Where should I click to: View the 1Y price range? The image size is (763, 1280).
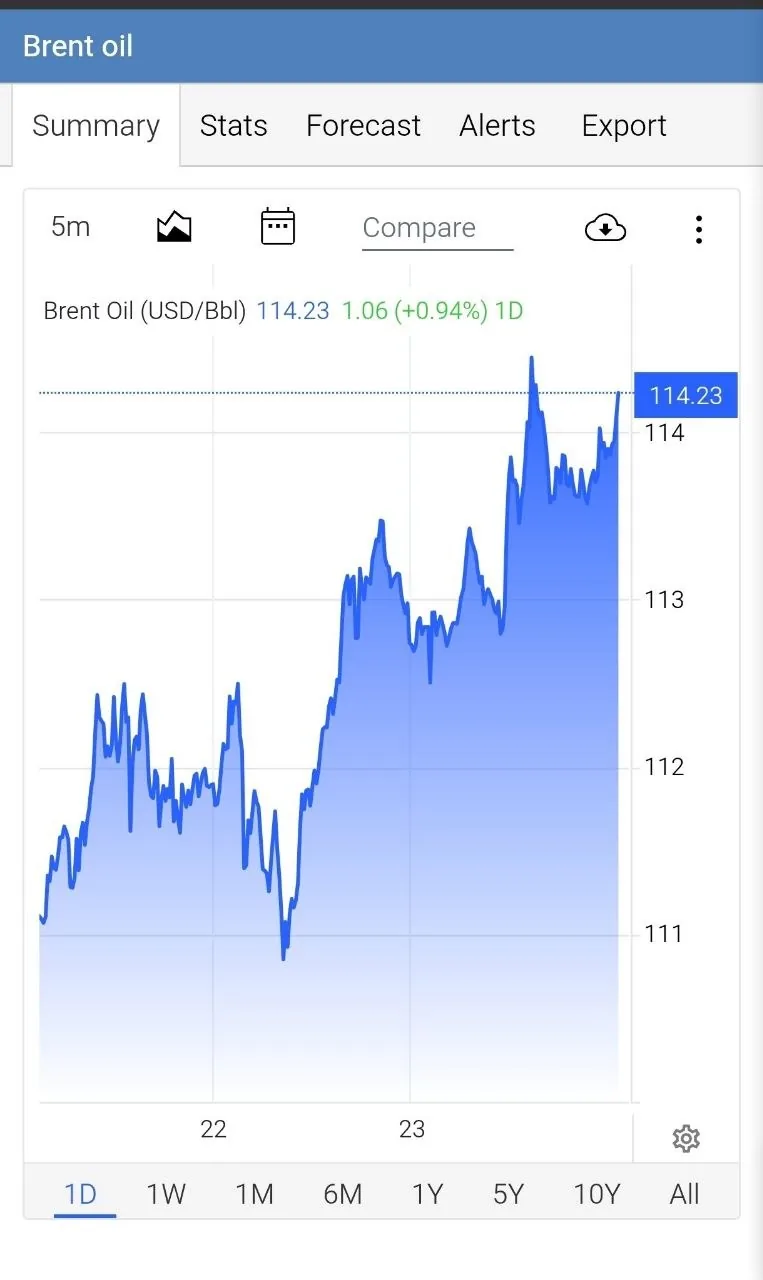point(427,1193)
